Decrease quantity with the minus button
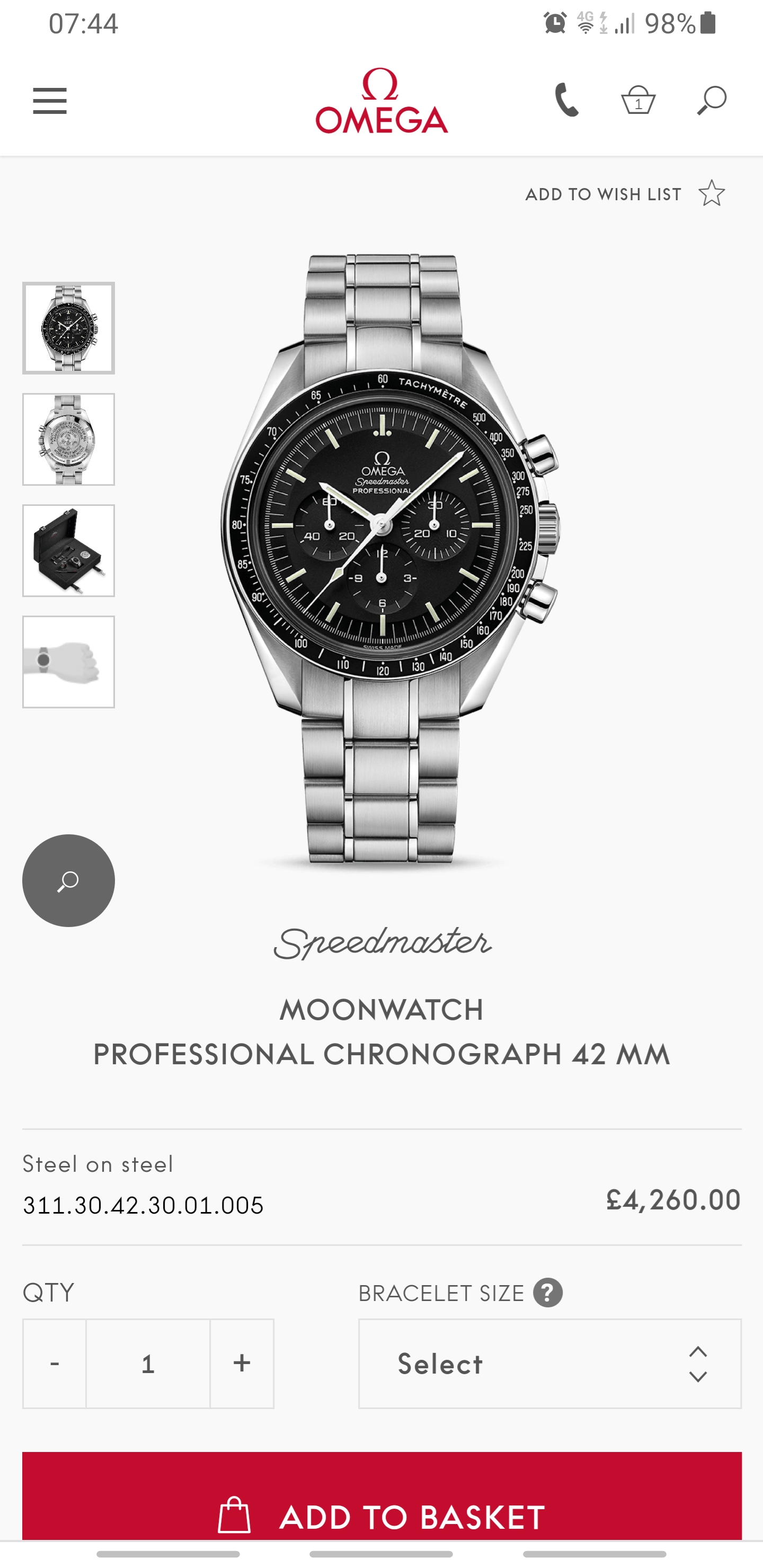Image resolution: width=763 pixels, height=1568 pixels. coord(55,1364)
